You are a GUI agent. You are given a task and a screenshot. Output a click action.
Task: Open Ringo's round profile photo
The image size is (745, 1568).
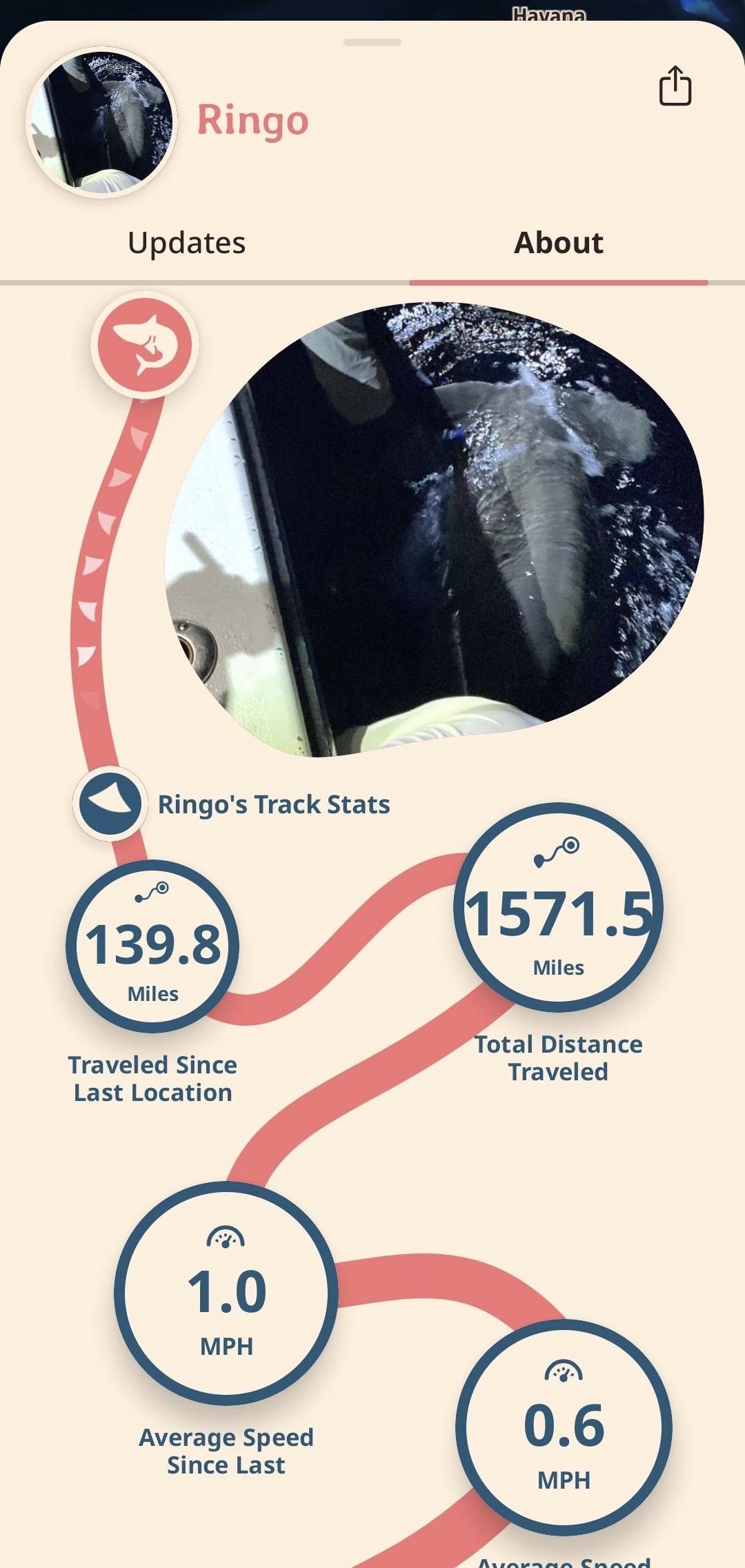(x=101, y=123)
